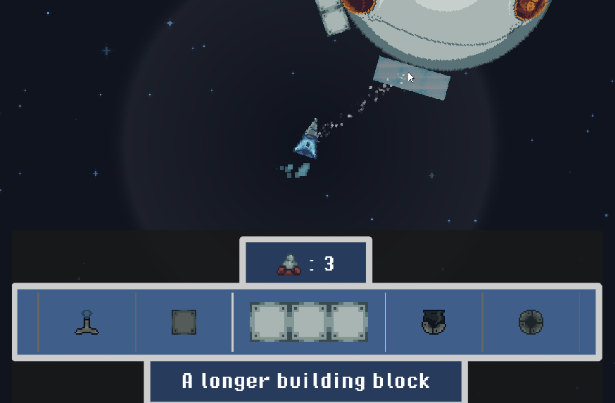
Task: Select the dark thruster part
Action: 433,322
